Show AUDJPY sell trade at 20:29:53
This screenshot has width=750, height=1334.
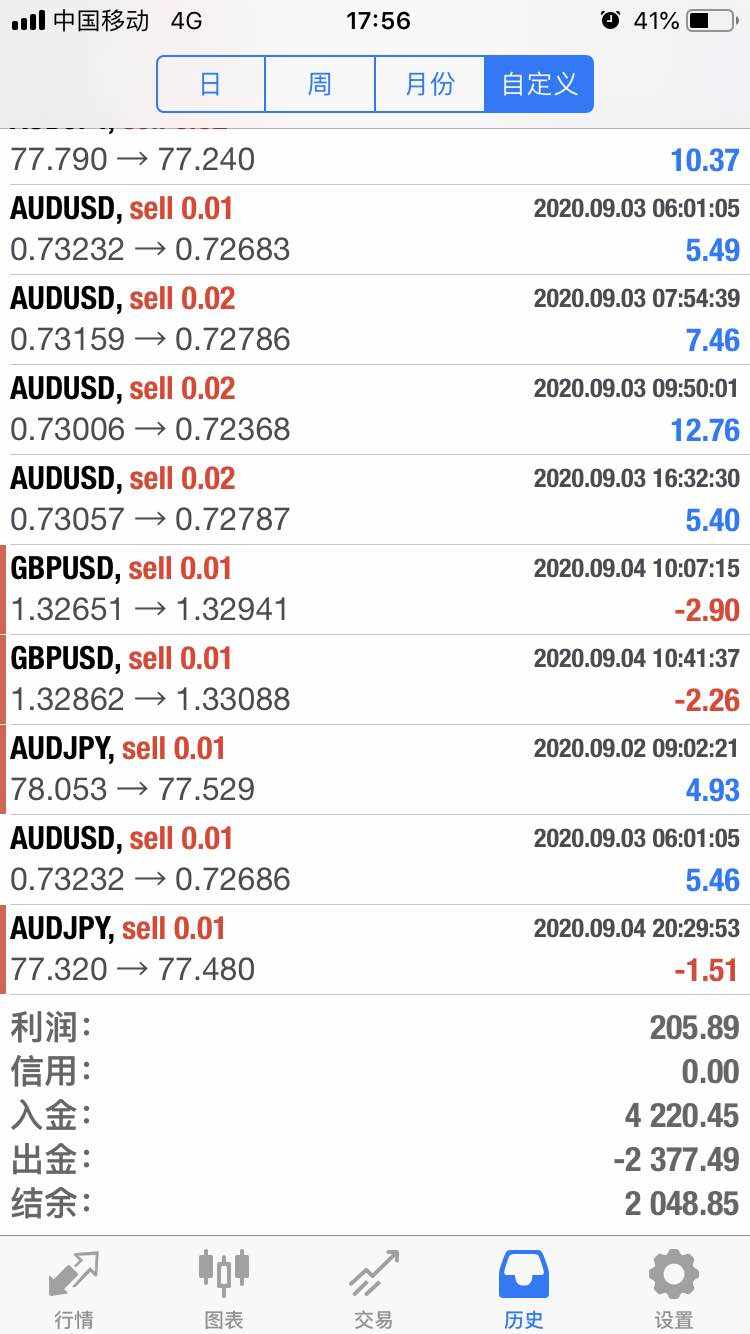375,949
